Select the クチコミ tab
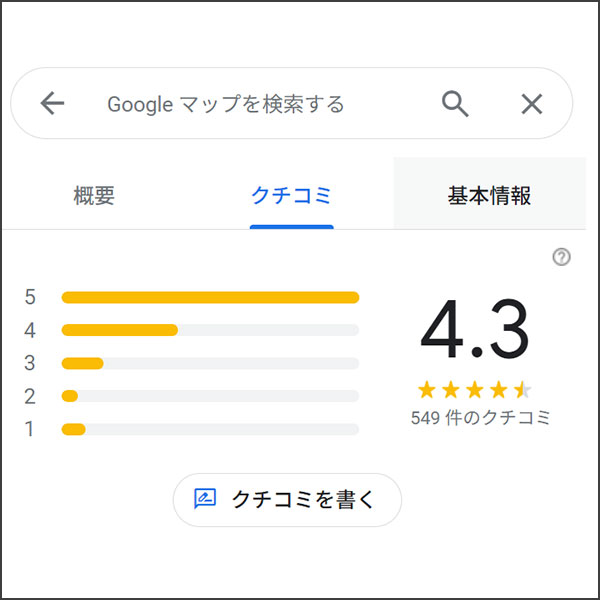600x600 pixels. 291,195
